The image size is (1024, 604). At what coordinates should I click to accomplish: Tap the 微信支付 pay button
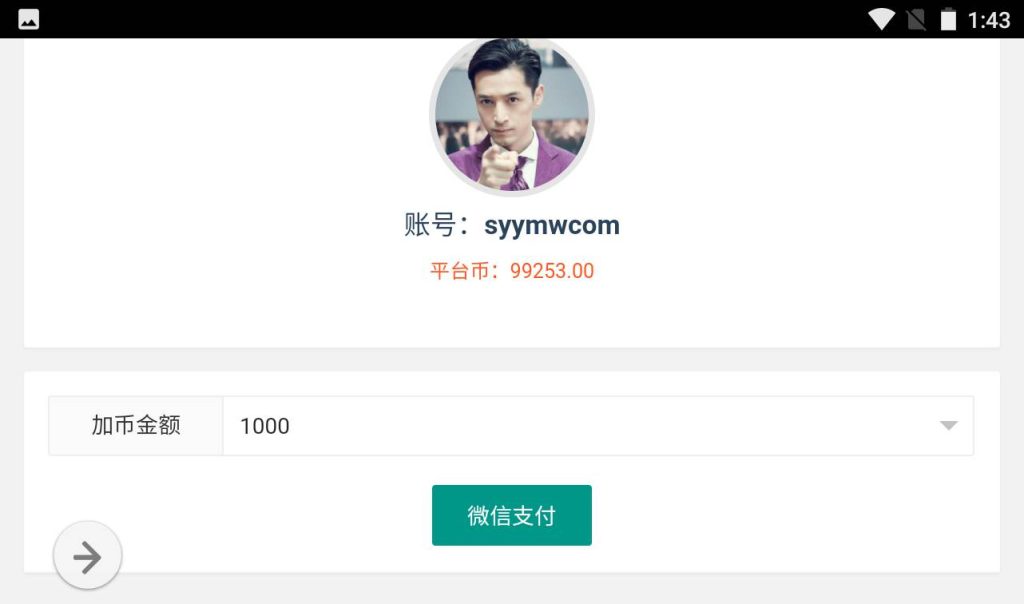(511, 516)
